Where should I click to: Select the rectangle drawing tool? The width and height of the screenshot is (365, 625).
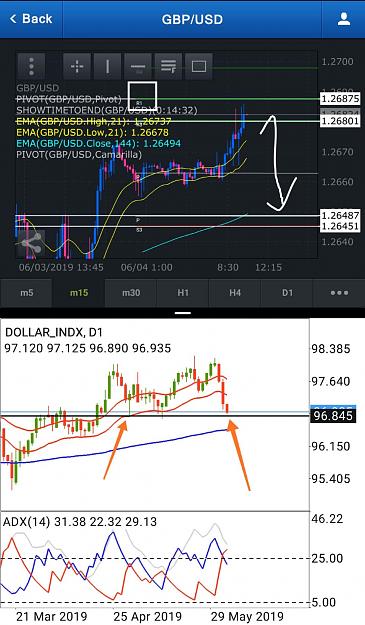click(199, 66)
